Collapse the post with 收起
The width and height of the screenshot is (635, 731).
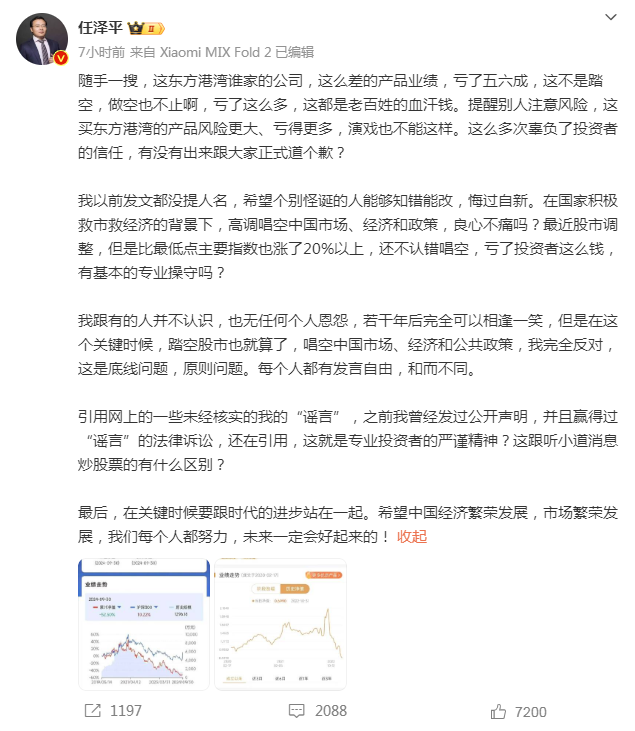point(411,536)
